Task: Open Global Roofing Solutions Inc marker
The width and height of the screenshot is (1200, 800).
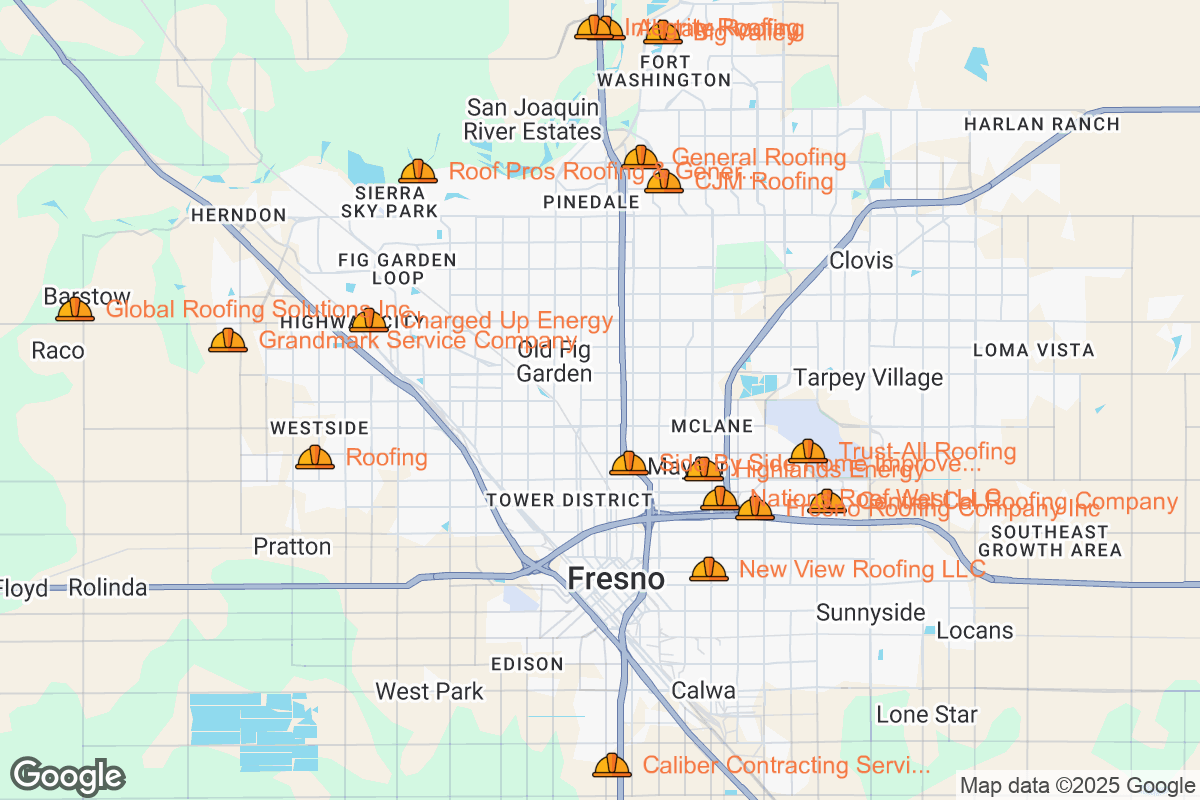Action: click(x=75, y=309)
